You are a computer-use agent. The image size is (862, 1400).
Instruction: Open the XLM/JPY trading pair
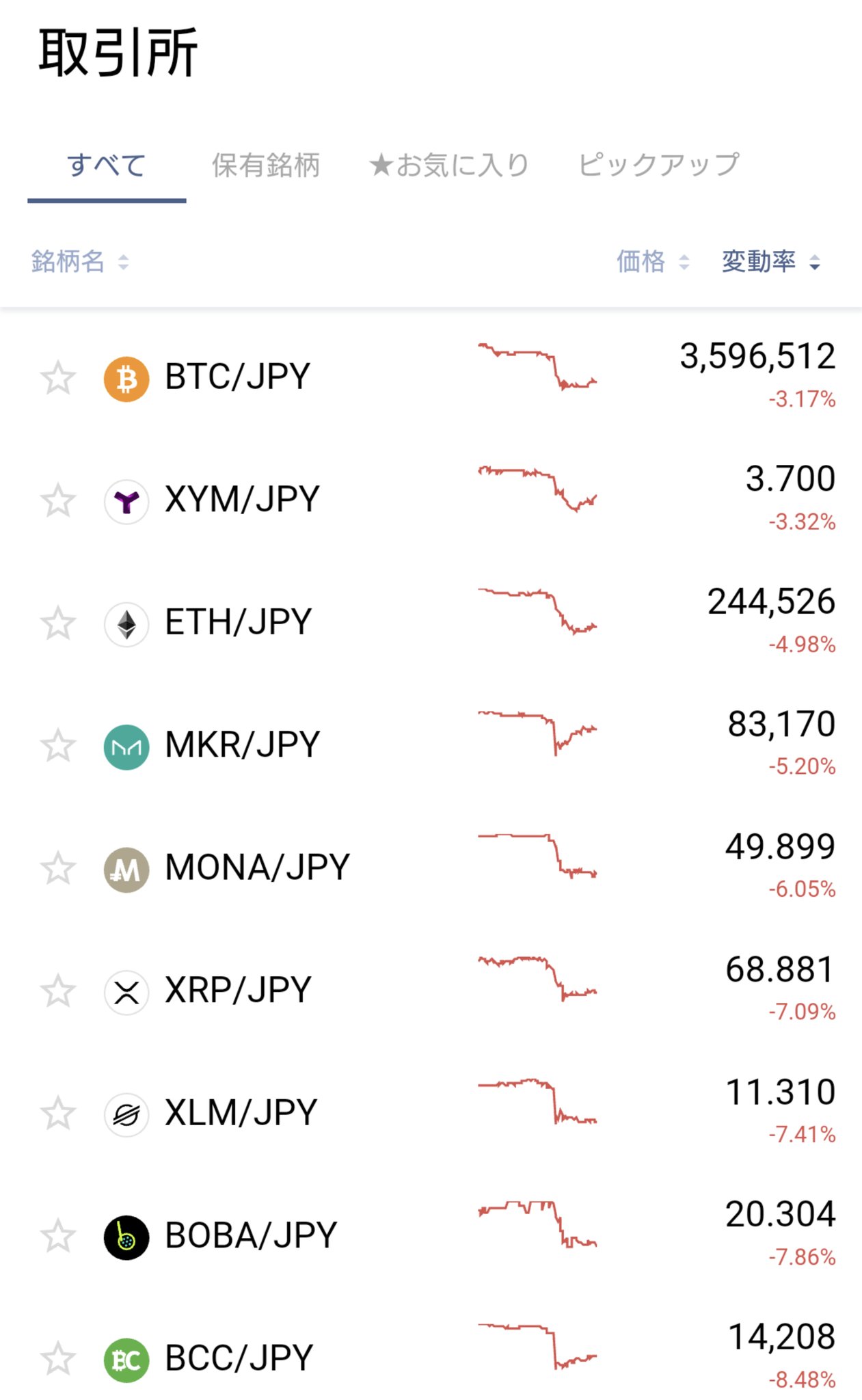pos(431,1113)
